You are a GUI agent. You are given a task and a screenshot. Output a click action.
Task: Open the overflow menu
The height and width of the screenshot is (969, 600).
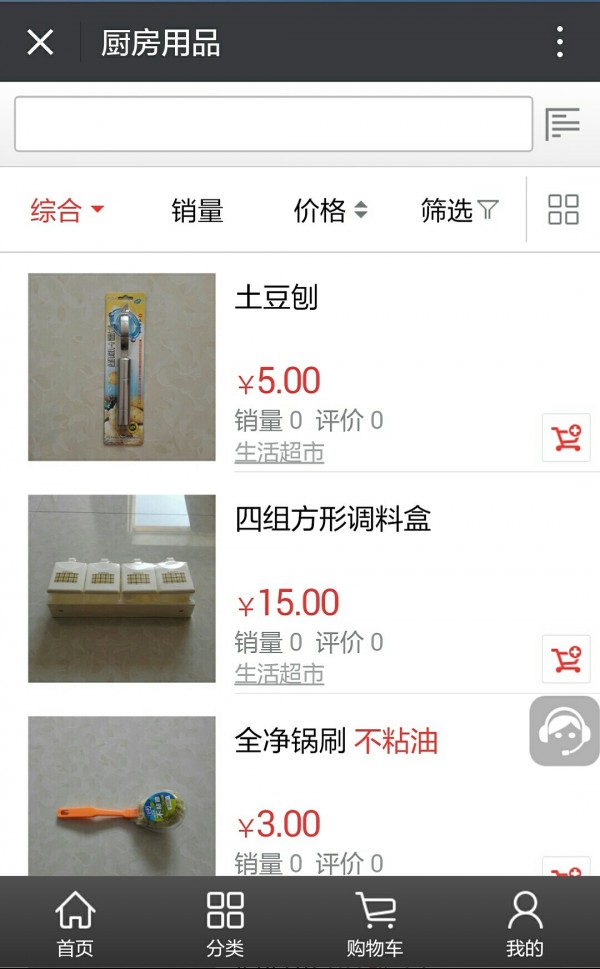point(559,42)
